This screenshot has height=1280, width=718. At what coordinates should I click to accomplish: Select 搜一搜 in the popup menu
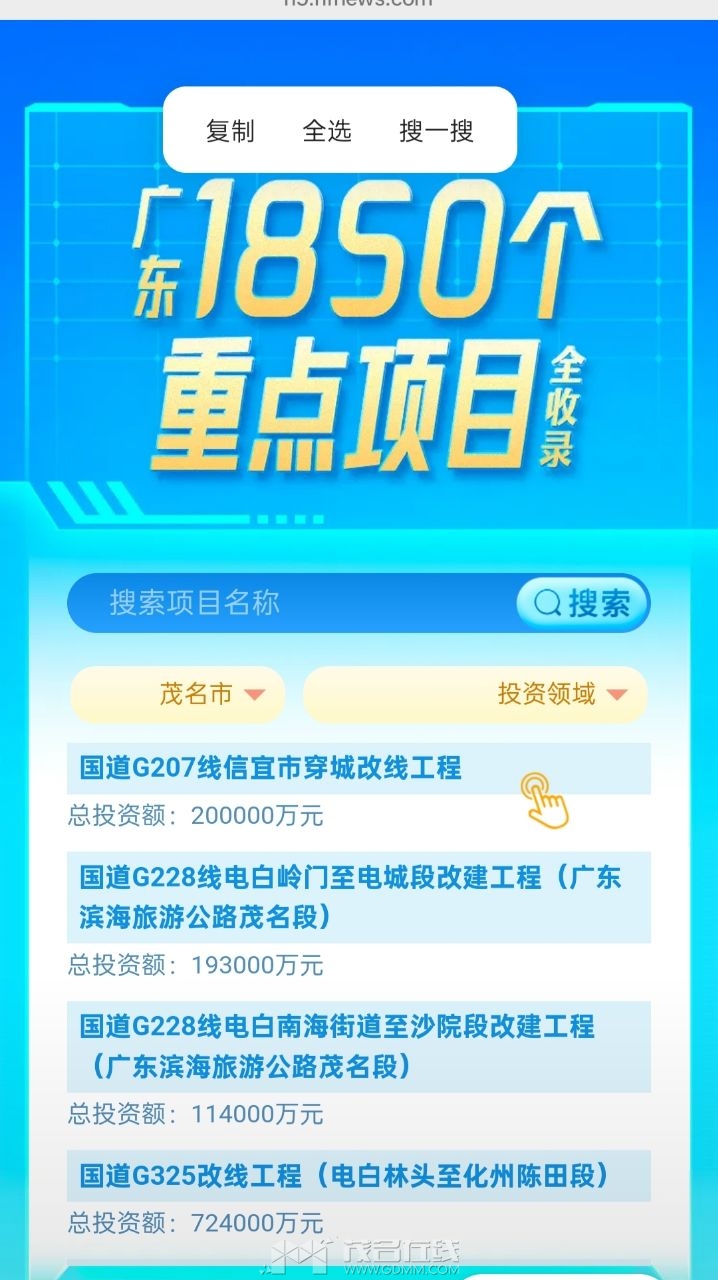point(436,131)
